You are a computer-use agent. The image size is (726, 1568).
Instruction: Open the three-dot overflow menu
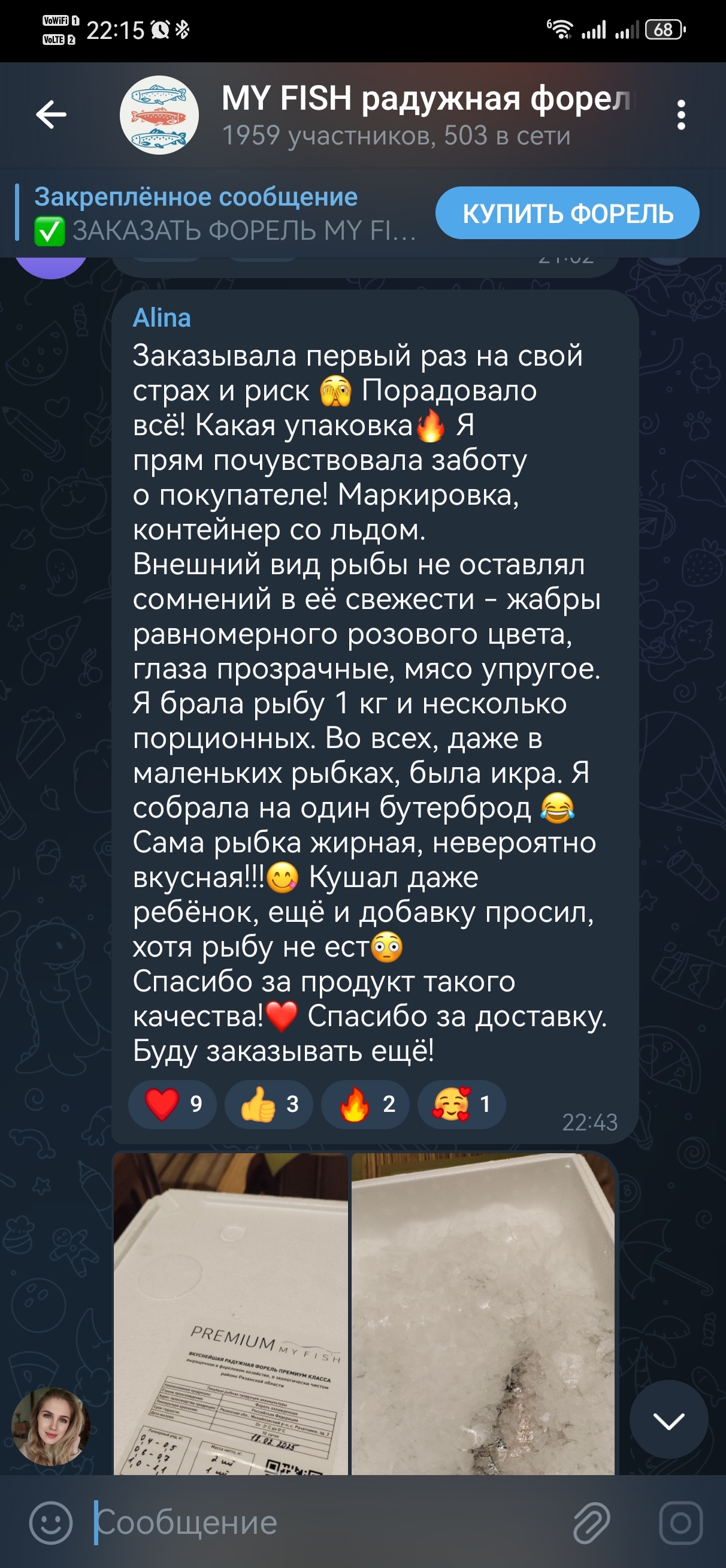pyautogui.click(x=681, y=114)
